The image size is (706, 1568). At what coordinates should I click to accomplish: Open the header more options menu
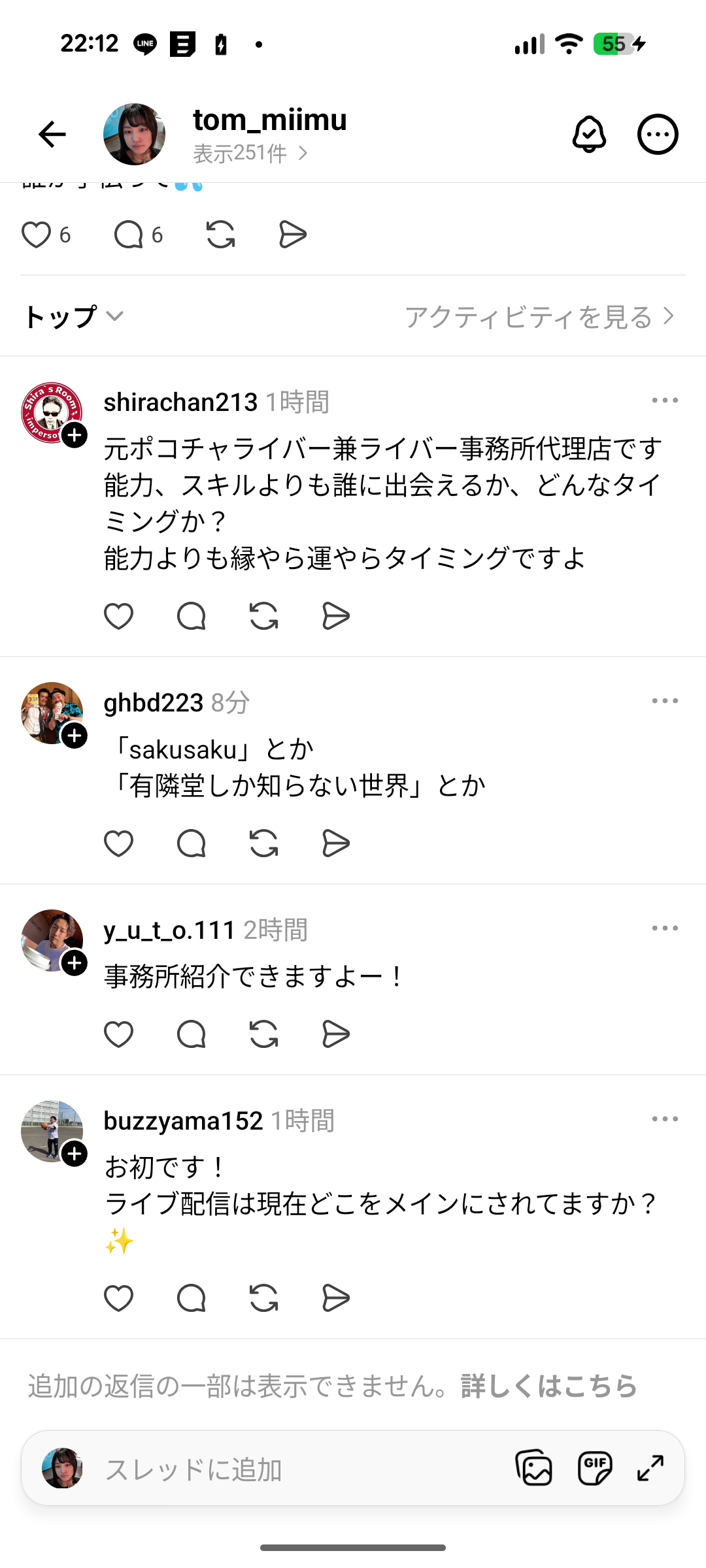tap(658, 135)
